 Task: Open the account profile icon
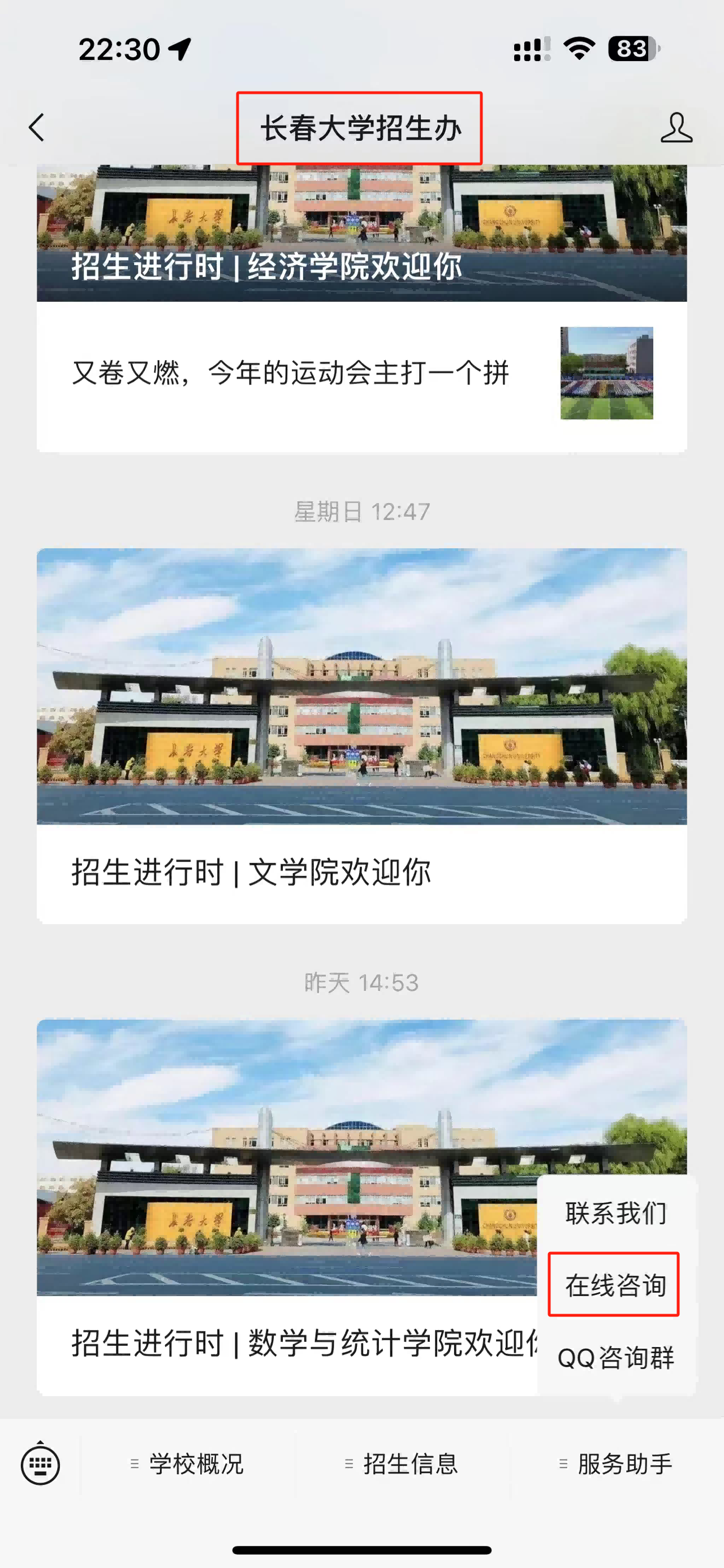coord(676,128)
